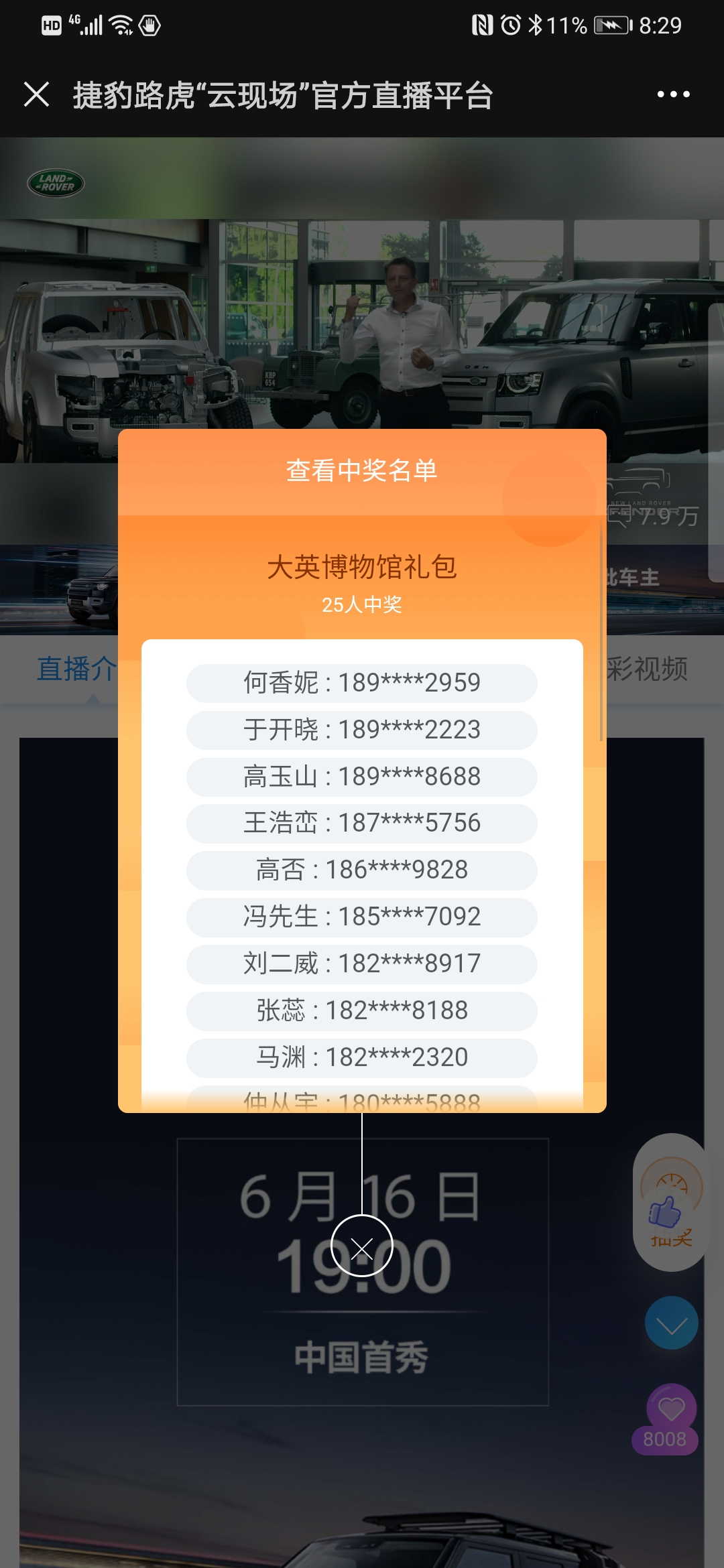This screenshot has height=1568, width=724.
Task: Tap the blue down-arrow collapse button
Action: point(671,1323)
